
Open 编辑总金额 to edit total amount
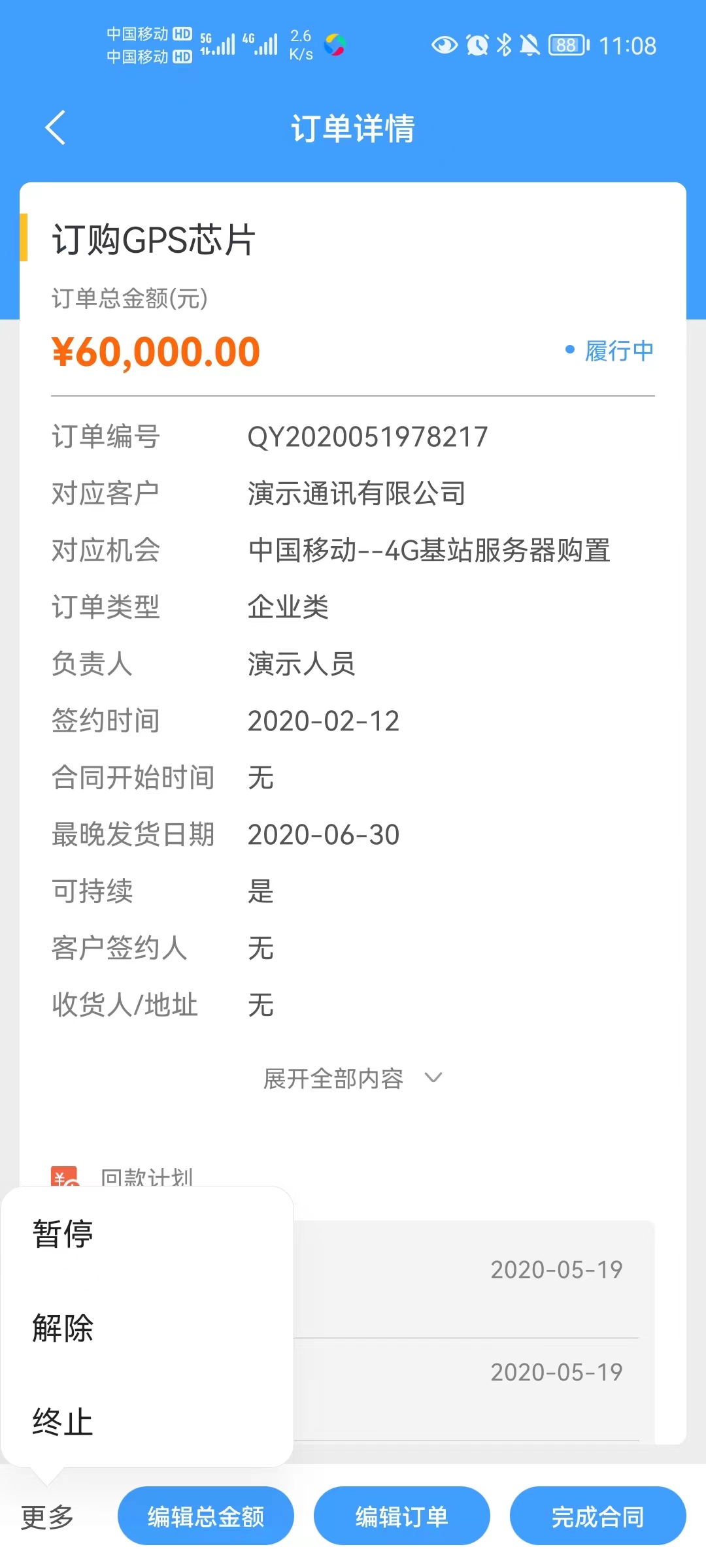pos(206,1516)
